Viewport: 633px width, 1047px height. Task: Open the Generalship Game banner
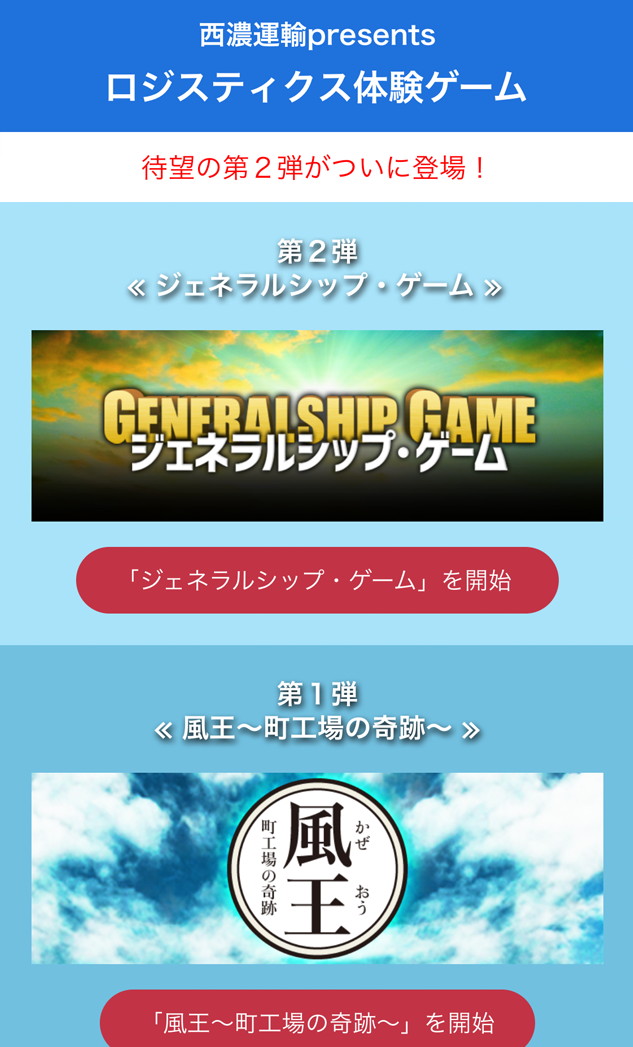tap(317, 425)
